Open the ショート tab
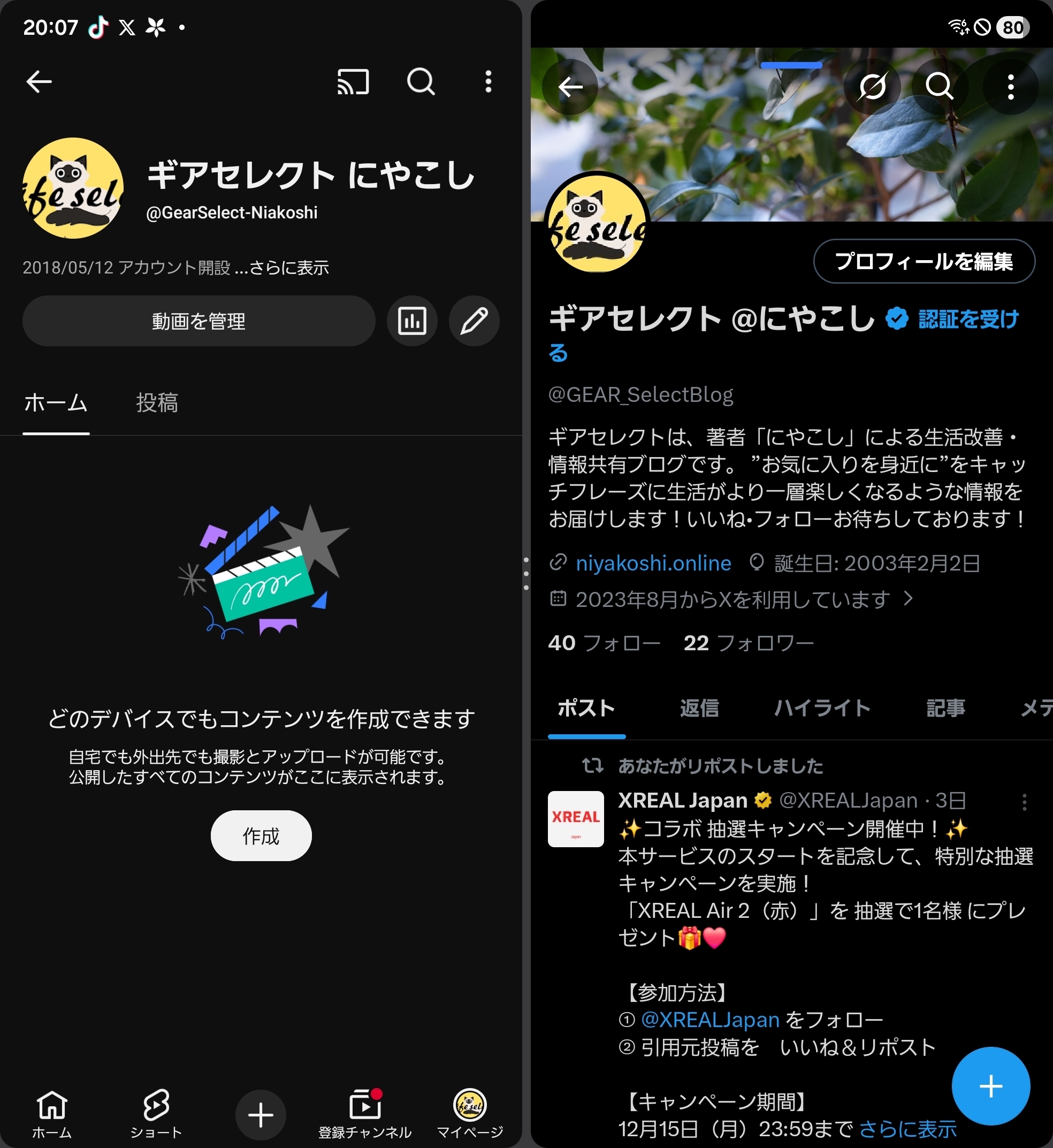Screen dimensions: 1053x1148 point(156,1114)
